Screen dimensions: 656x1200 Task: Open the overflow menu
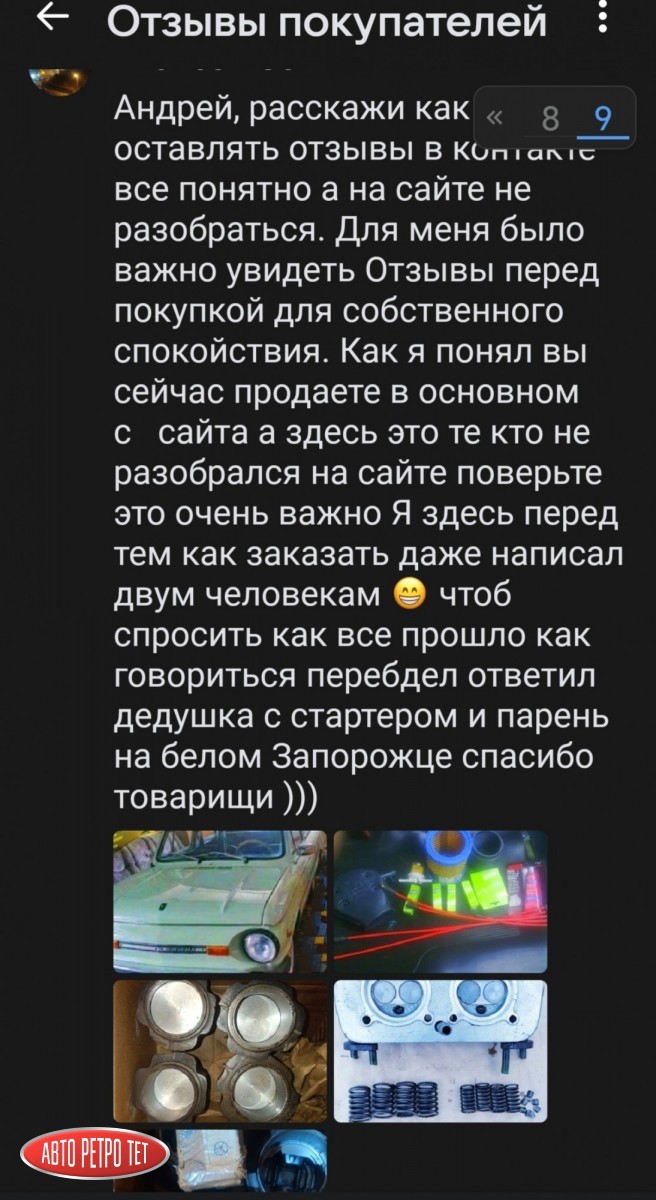[x=601, y=18]
